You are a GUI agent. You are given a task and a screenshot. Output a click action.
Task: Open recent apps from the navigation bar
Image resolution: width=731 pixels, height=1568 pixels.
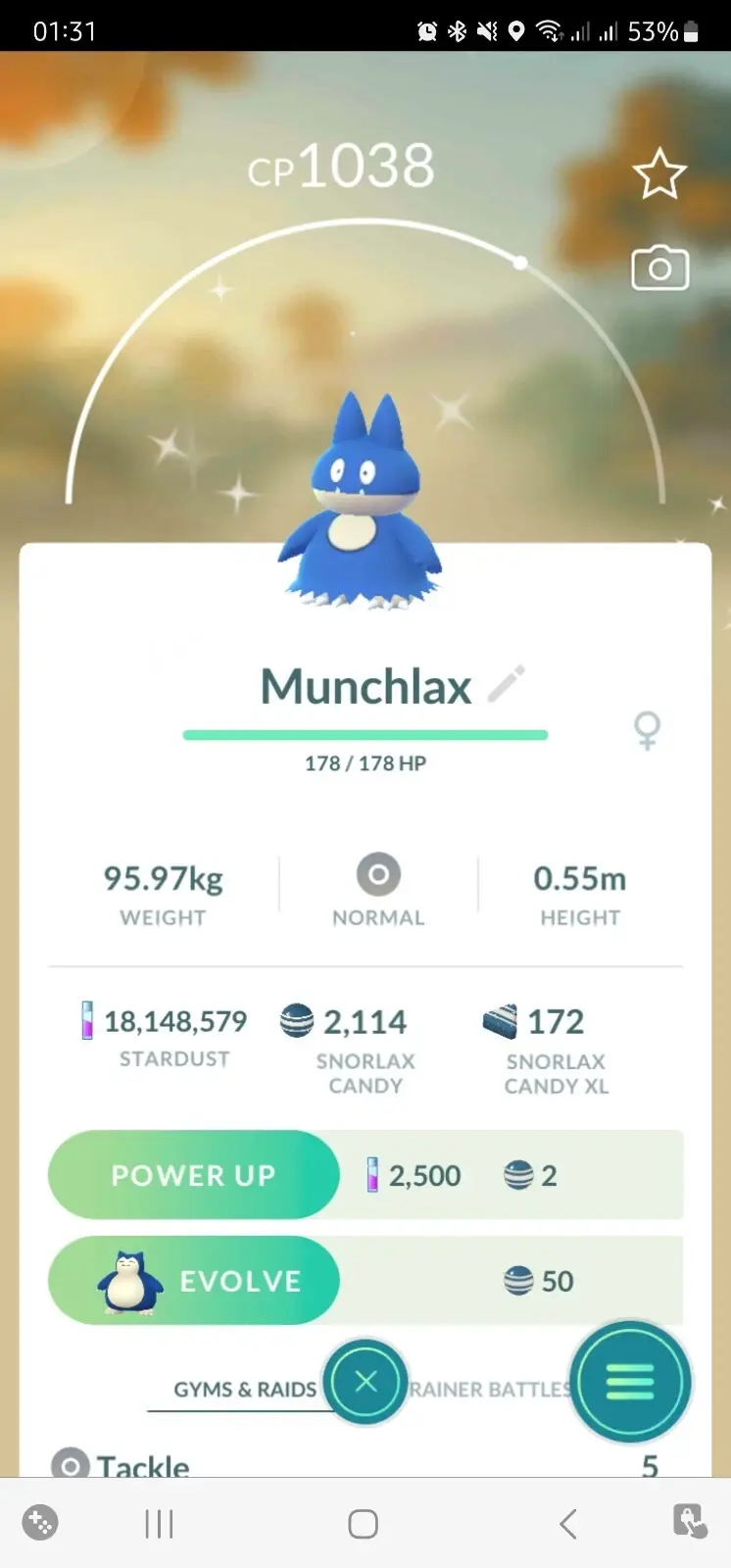point(159,1524)
